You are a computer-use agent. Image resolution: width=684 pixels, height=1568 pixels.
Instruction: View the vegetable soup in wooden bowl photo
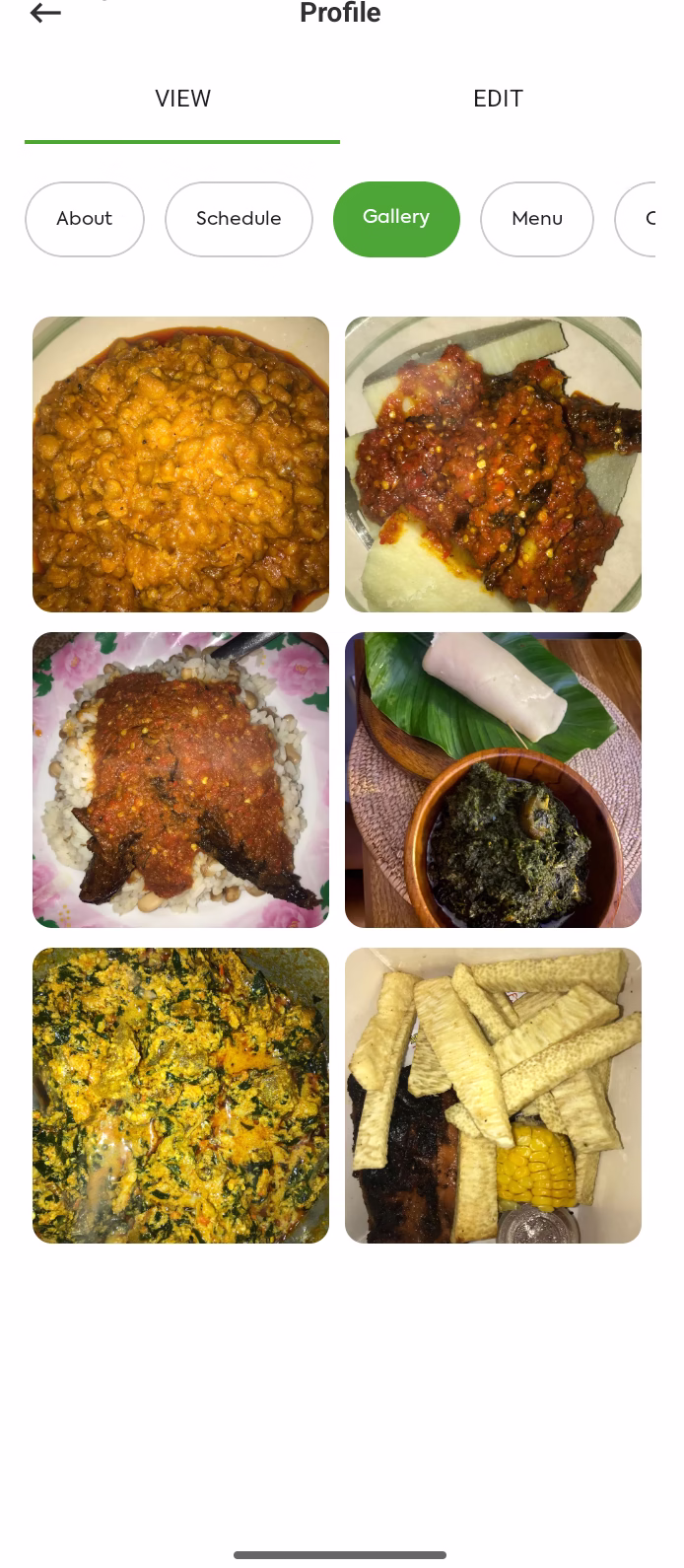493,780
